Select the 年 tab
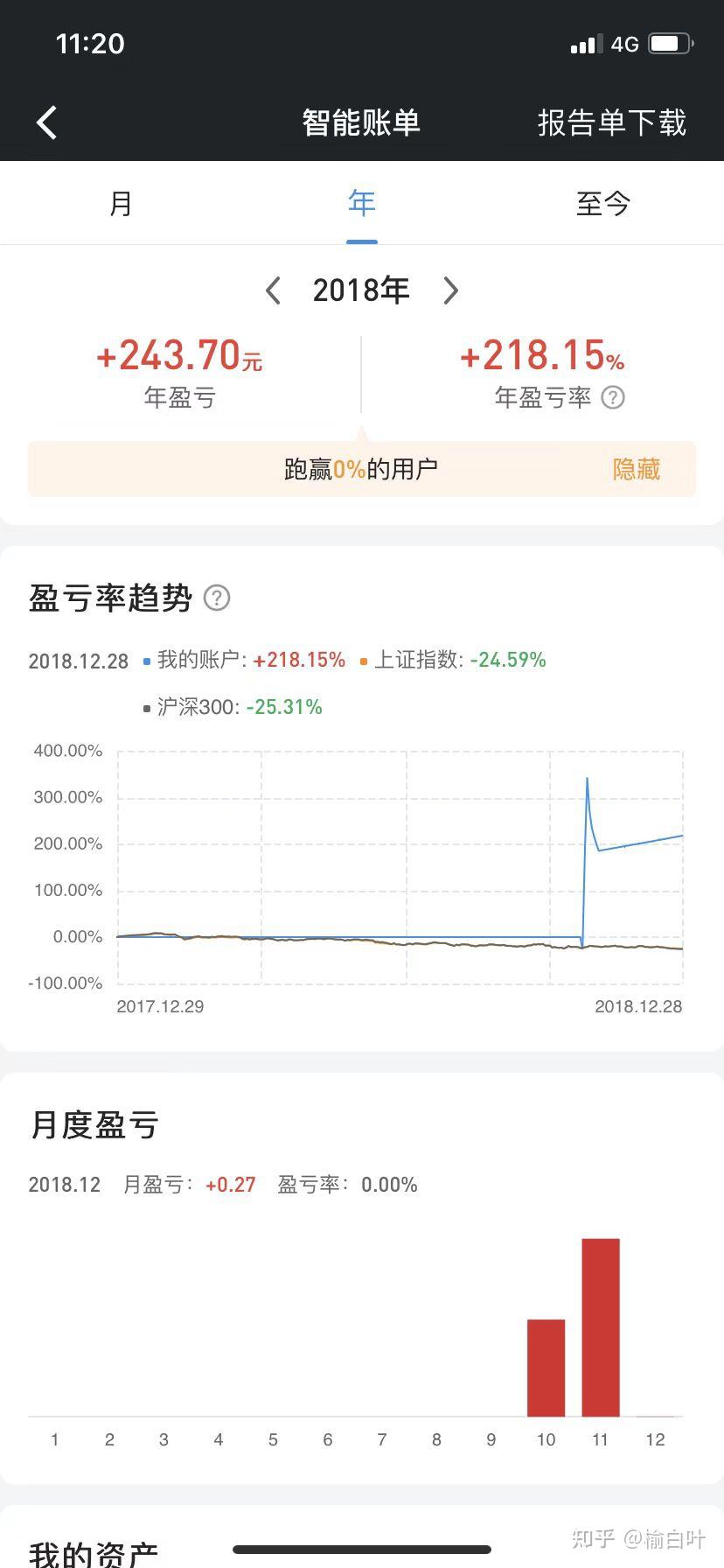The height and width of the screenshot is (1568, 724). pos(361,204)
